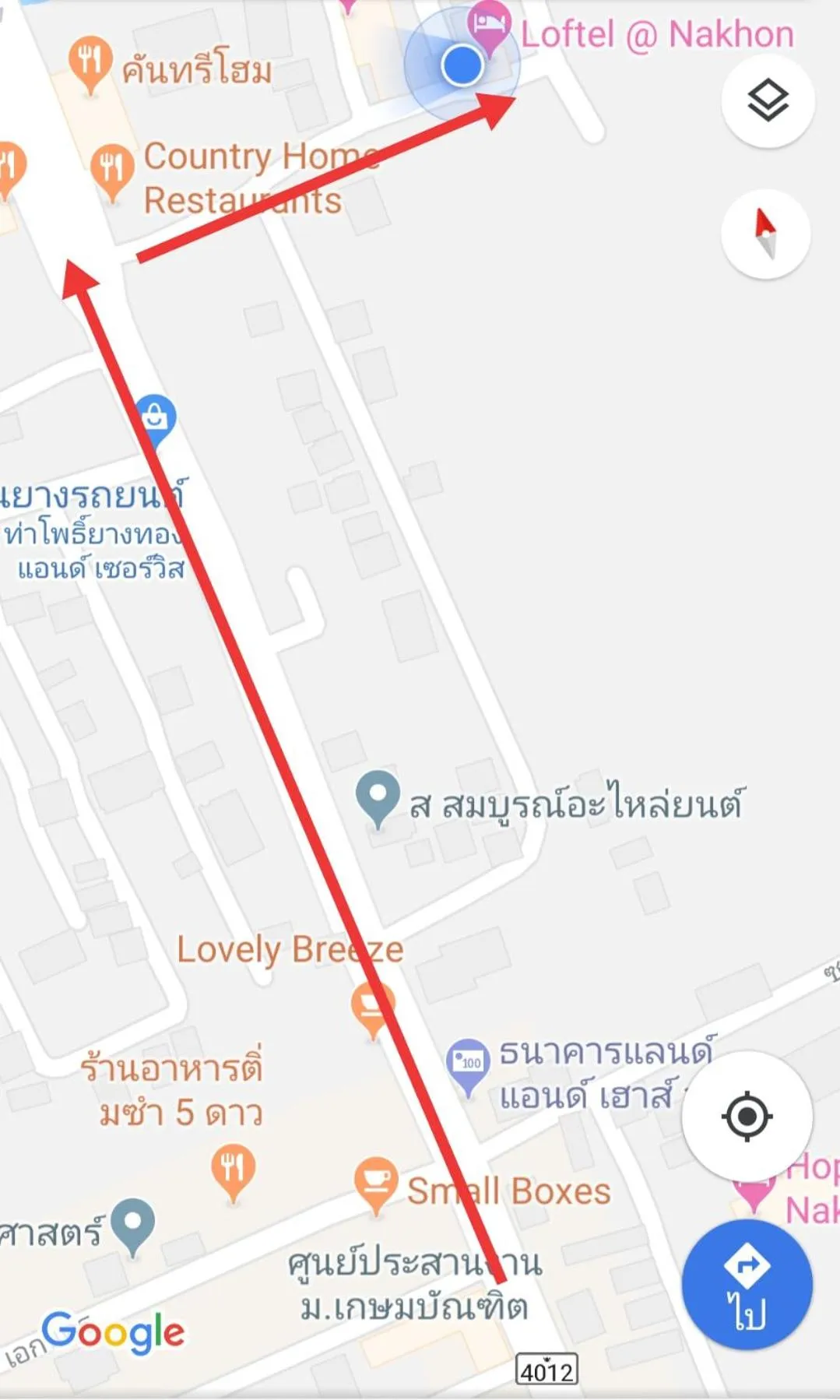Open the map layers switcher
Screen dimensions: 840x1400
(x=767, y=97)
